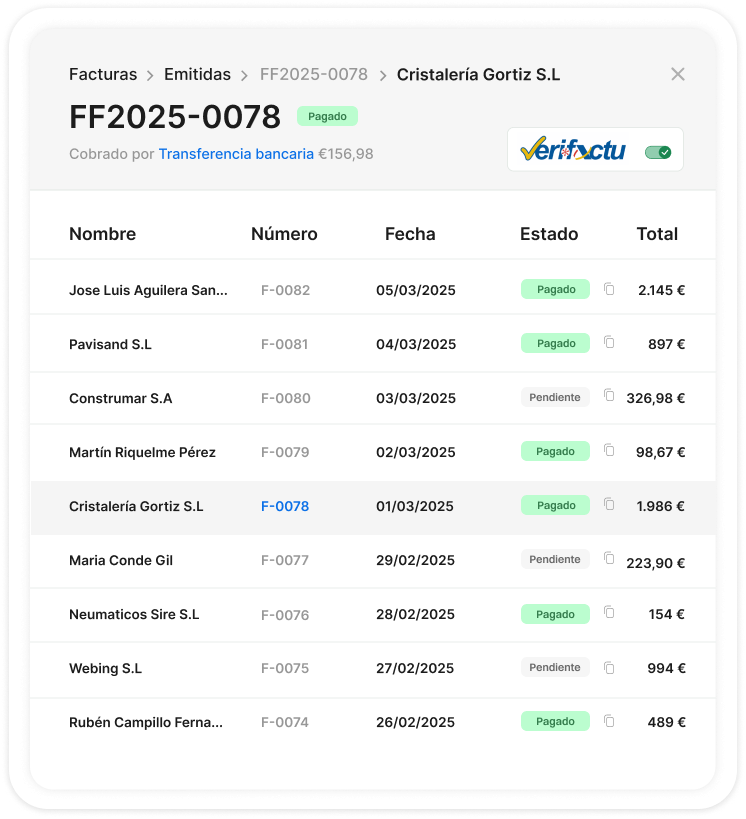Go to Facturas in the breadcrumb
Viewport: 746px width, 819px height.
pos(103,75)
